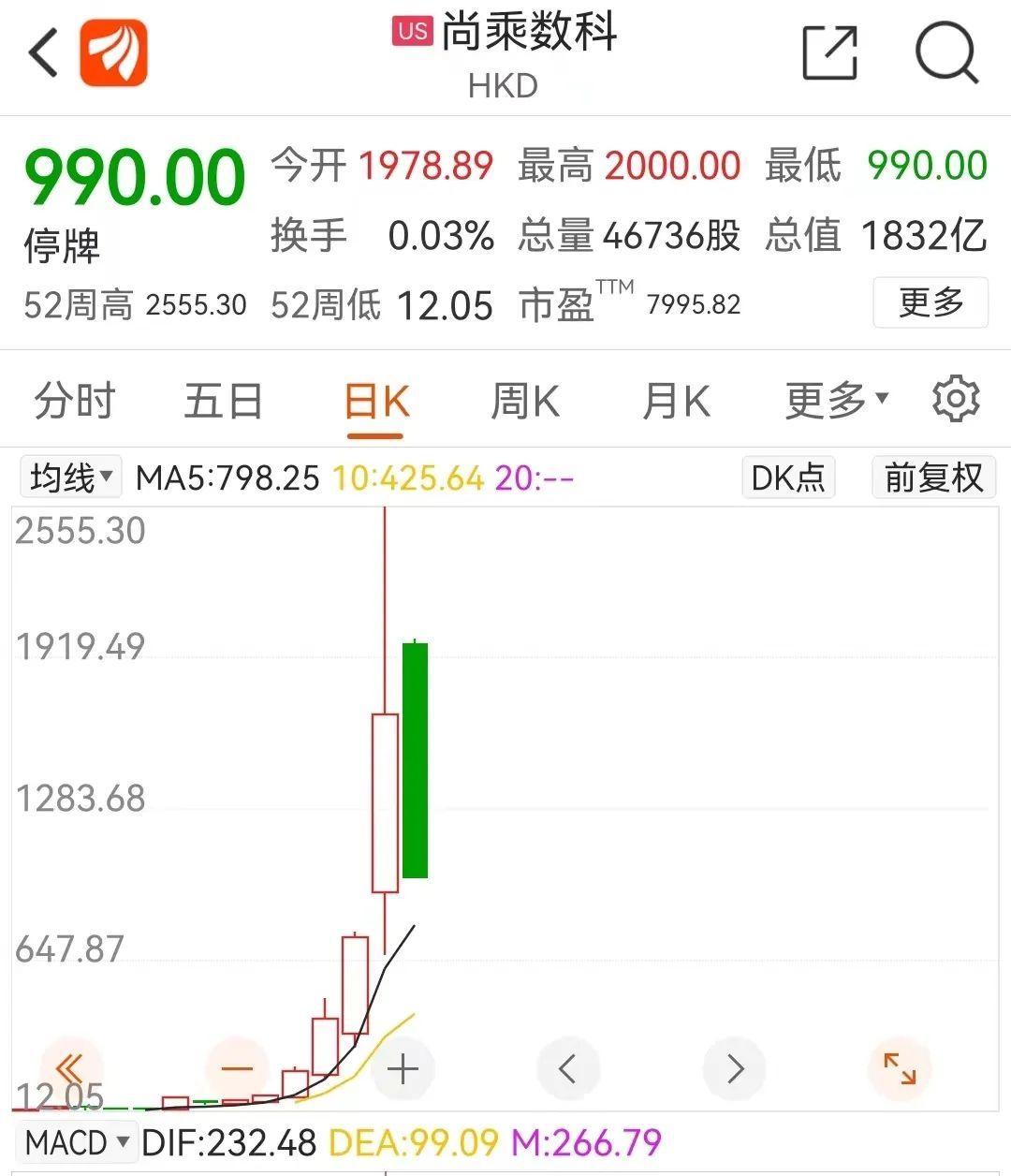Tap the 前复权 adjustment button
Image resolution: width=1011 pixels, height=1176 pixels.
pyautogui.click(x=932, y=478)
